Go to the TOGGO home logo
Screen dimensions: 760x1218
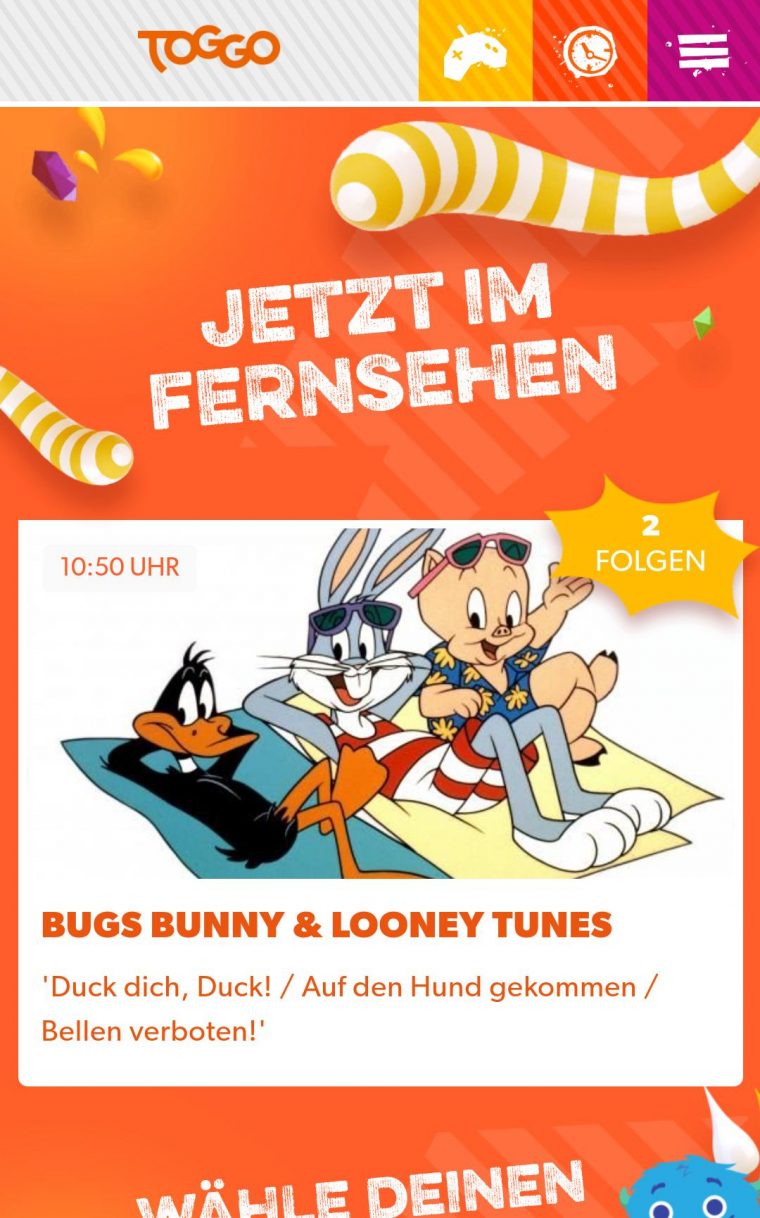(x=209, y=50)
